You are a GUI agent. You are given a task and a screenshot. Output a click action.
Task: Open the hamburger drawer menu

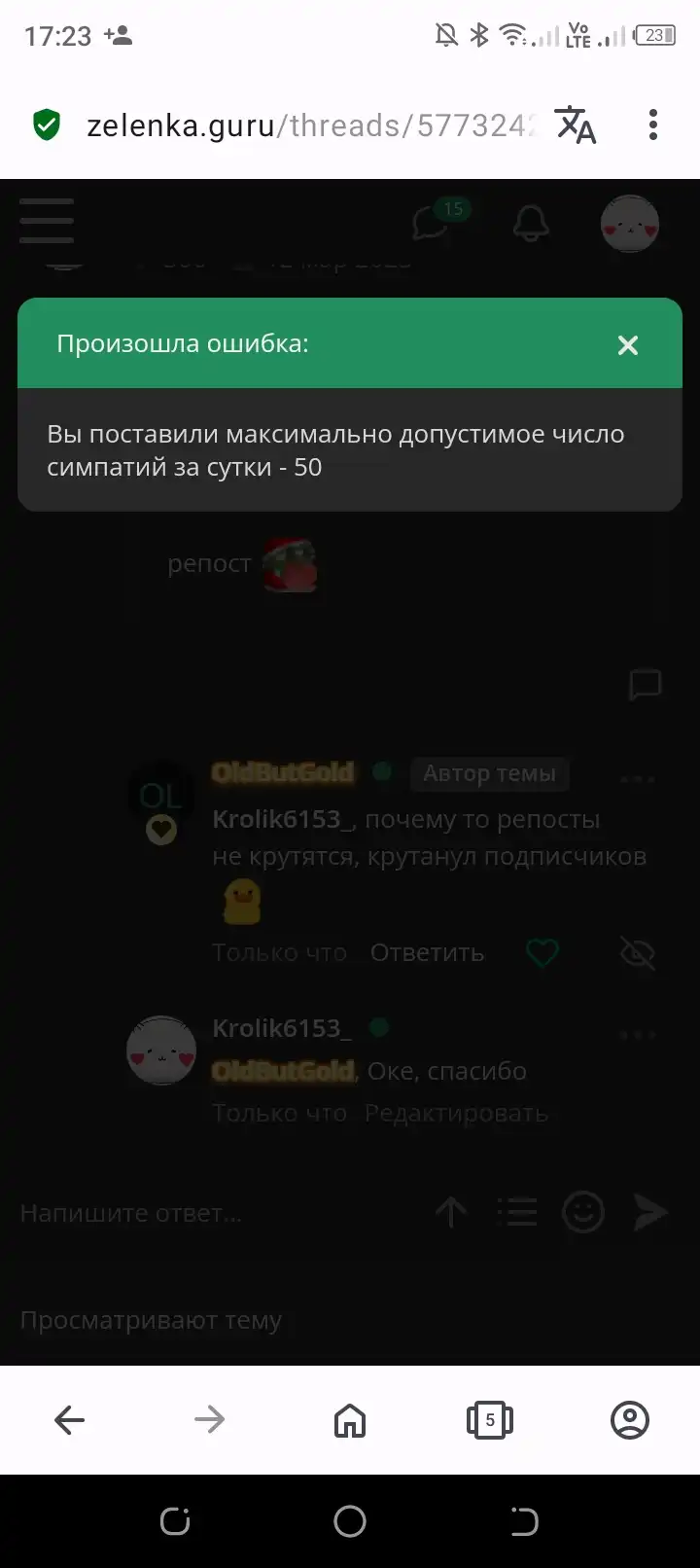tap(47, 221)
